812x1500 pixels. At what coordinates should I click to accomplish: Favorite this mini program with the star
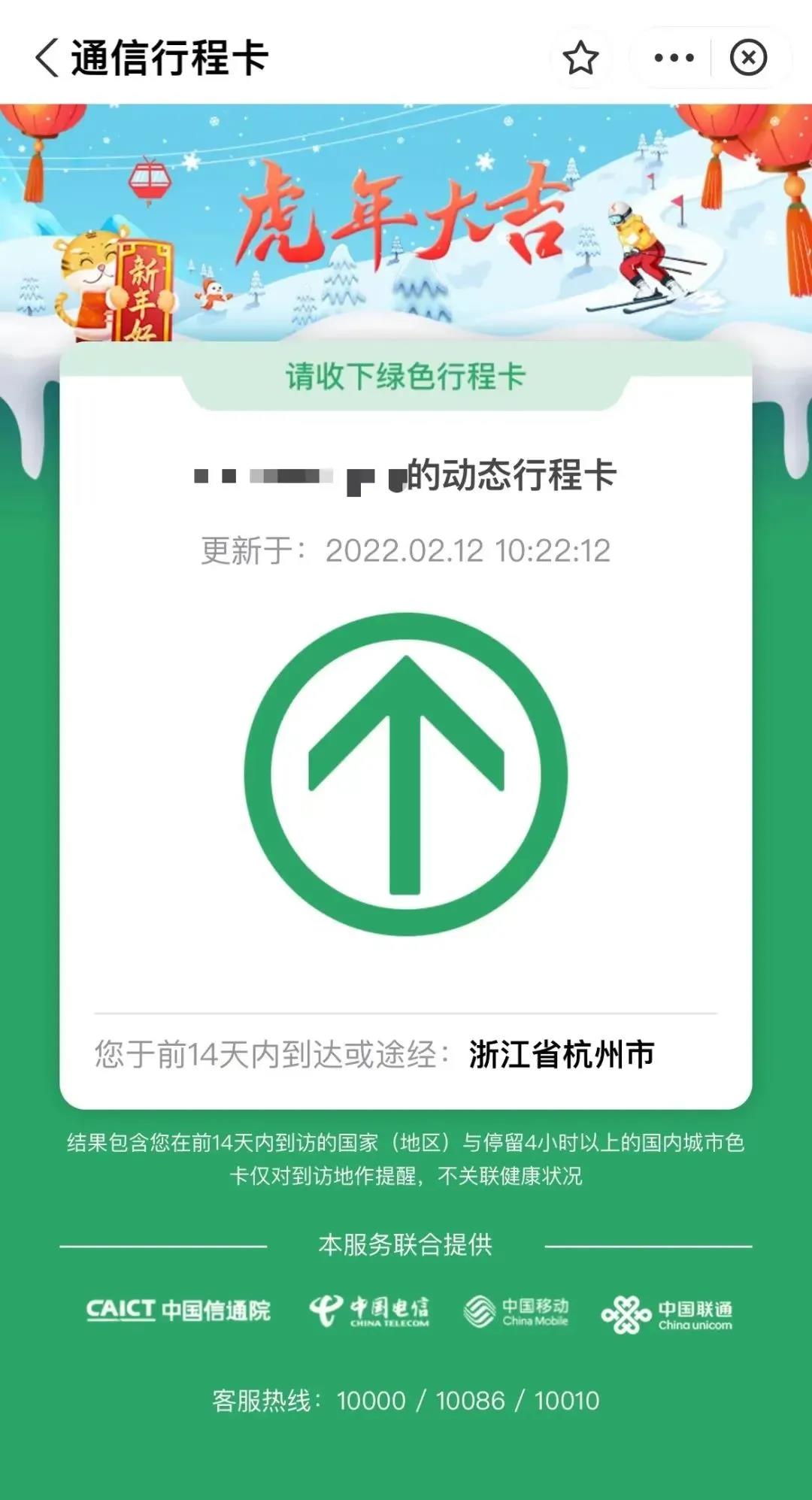[580, 58]
